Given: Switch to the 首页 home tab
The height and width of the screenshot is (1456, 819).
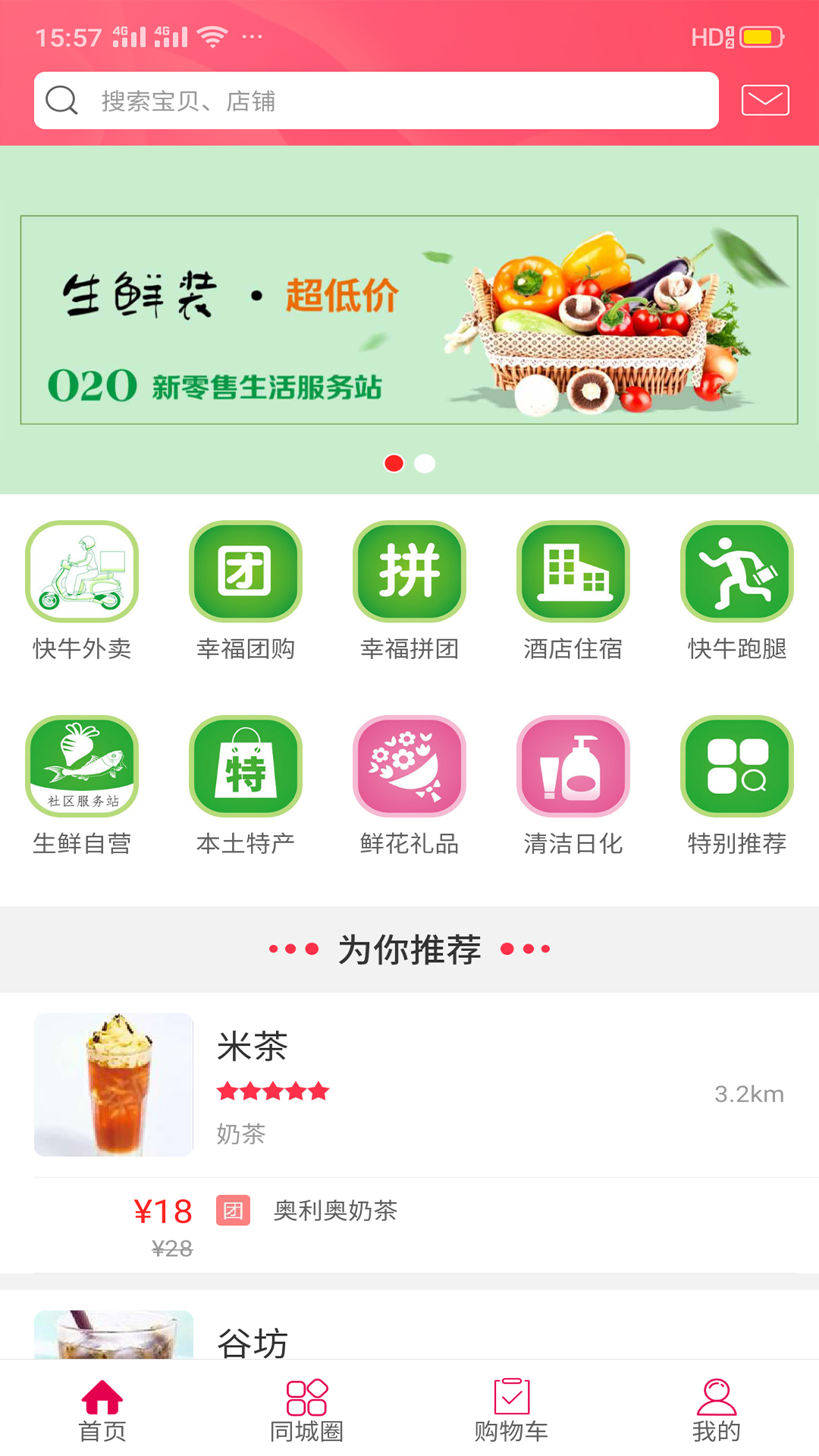Looking at the screenshot, I should coord(102,1409).
